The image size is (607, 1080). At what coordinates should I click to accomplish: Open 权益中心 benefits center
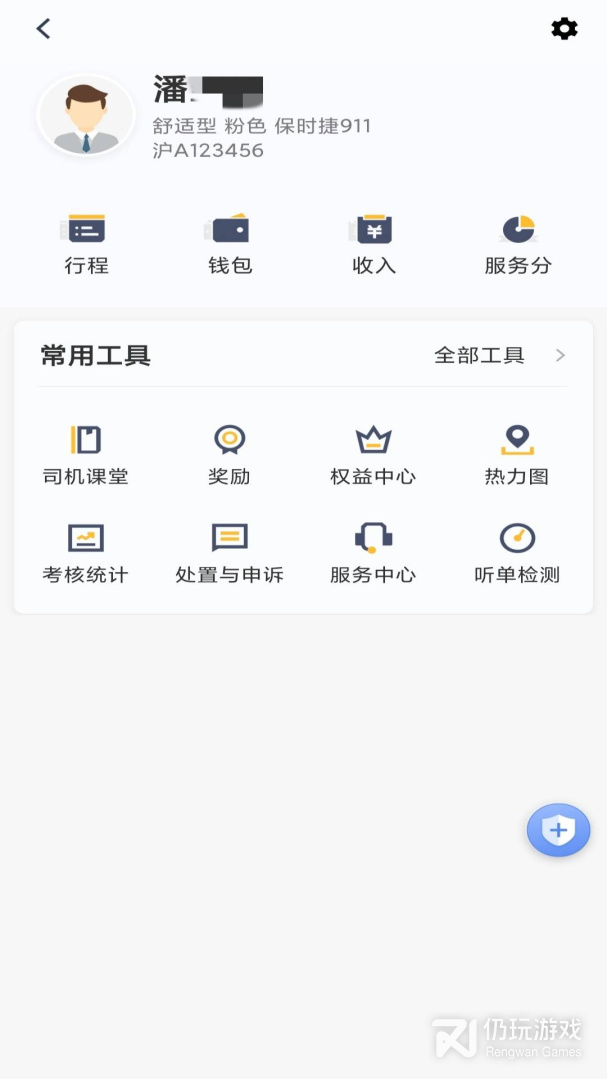tap(373, 455)
